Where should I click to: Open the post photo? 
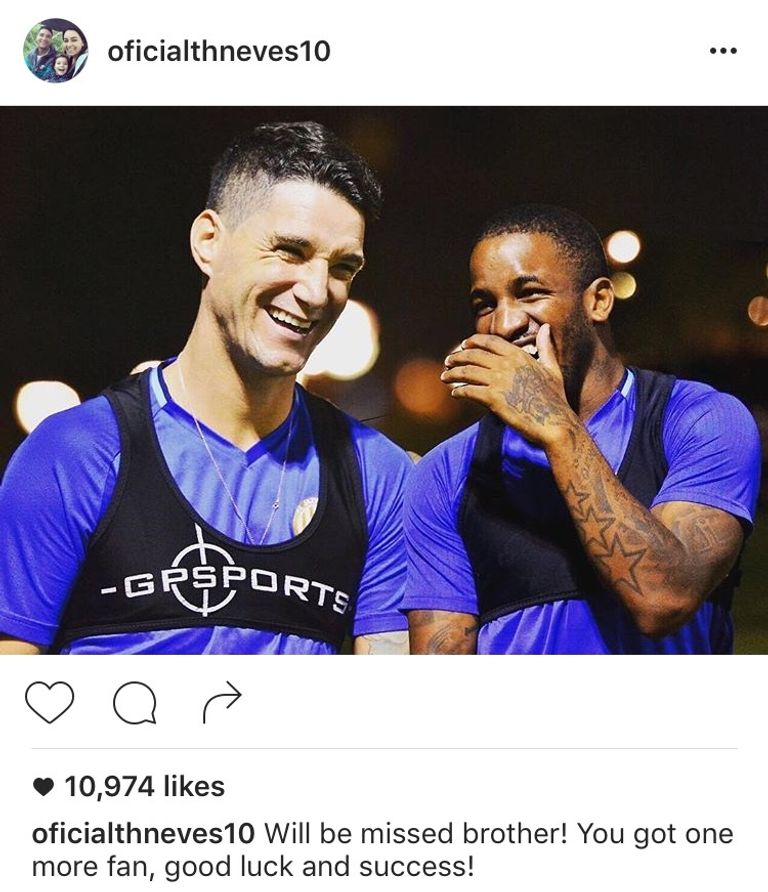click(384, 380)
